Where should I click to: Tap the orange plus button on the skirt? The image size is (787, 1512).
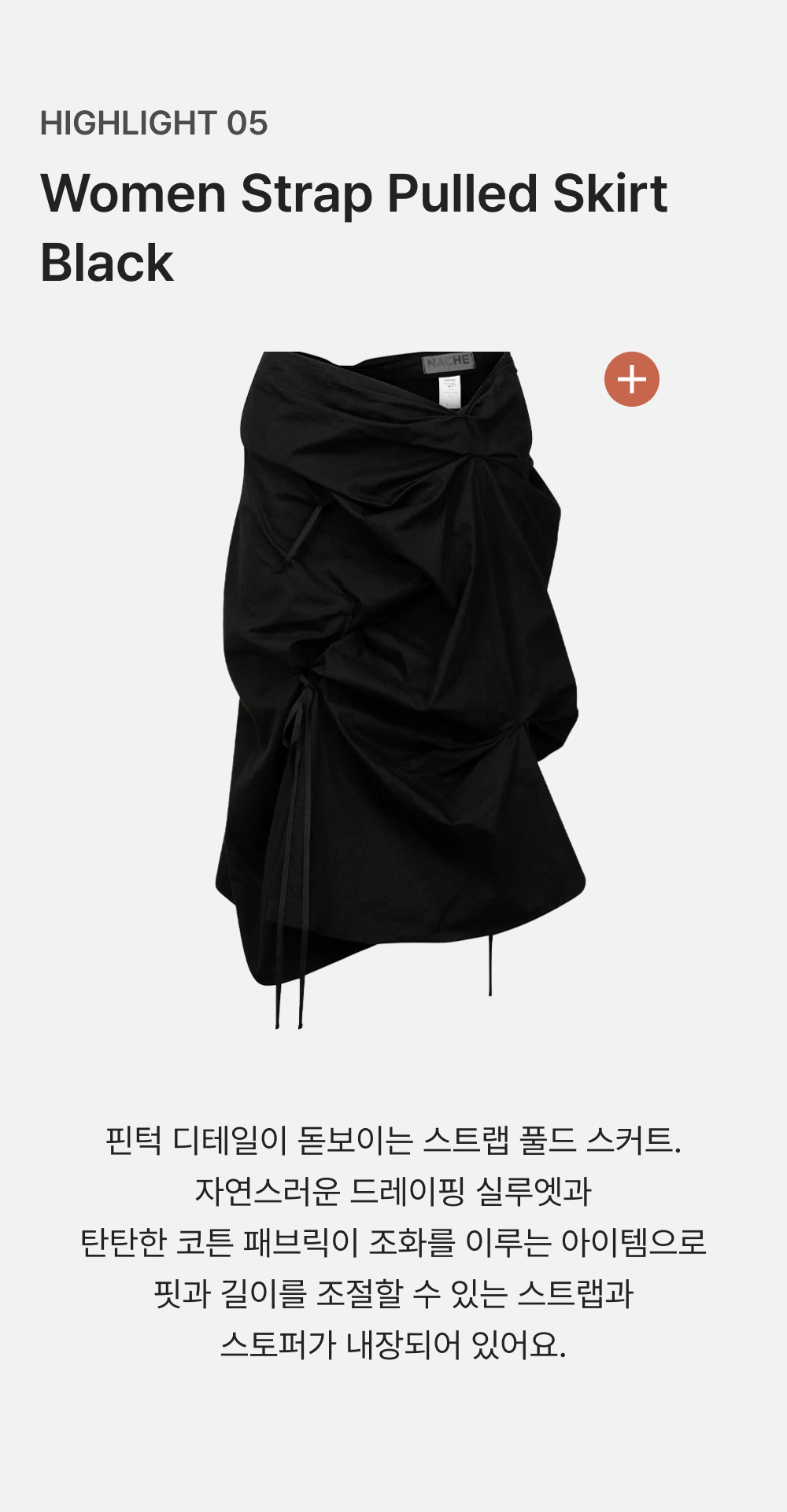pos(631,379)
